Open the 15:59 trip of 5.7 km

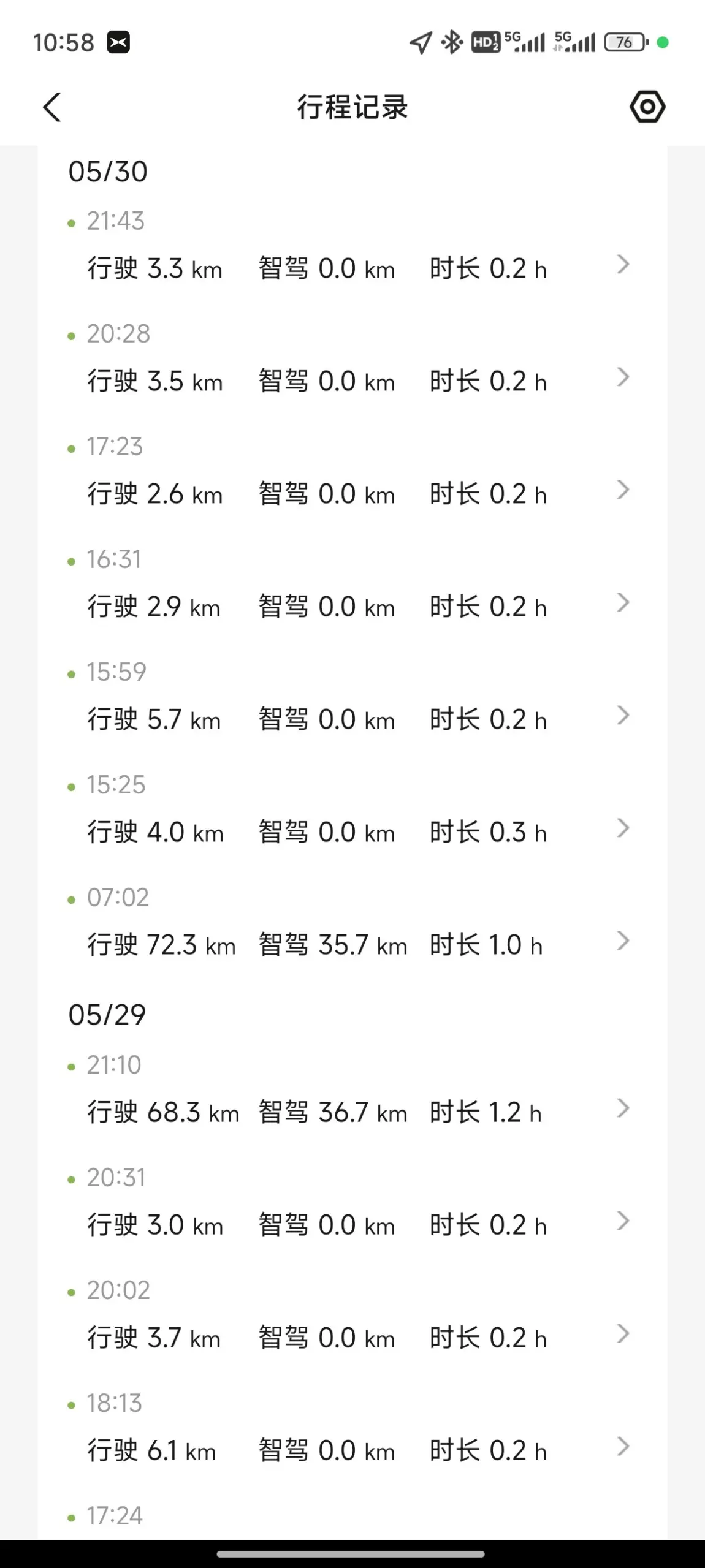pos(352,699)
